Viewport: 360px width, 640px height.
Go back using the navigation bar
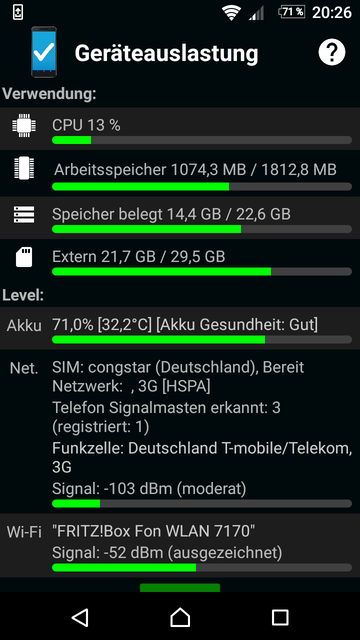click(x=80, y=617)
